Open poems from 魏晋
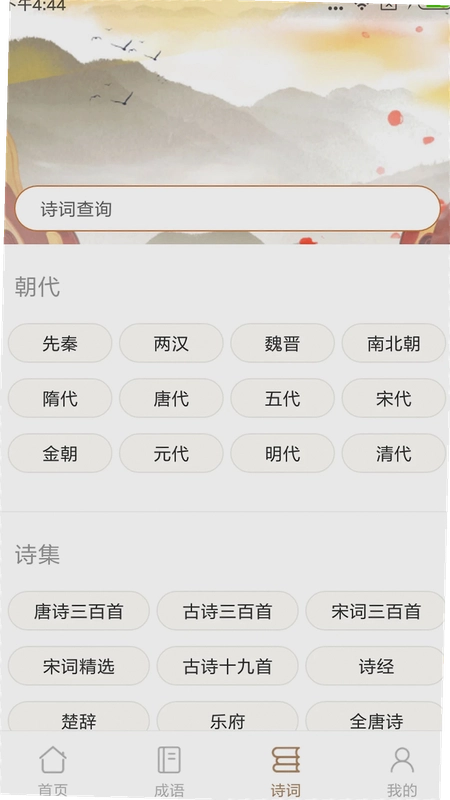The image size is (450, 800). (283, 343)
